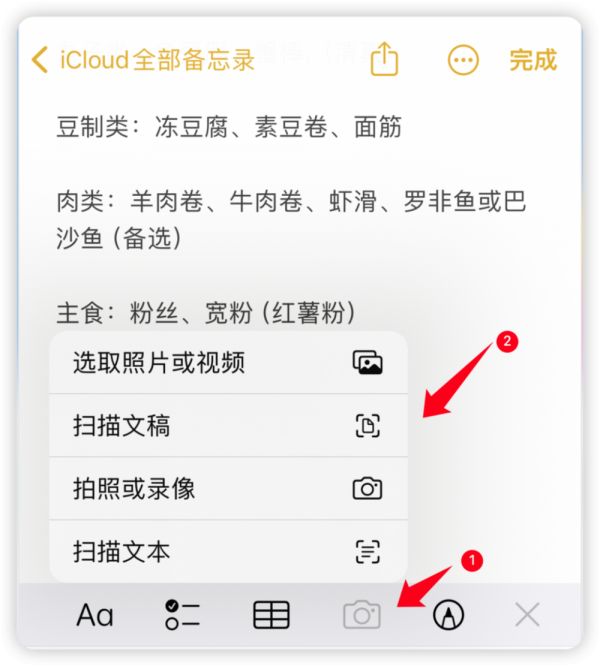Open the more options ellipsis menu
This screenshot has width=600, height=666.
coord(463,60)
